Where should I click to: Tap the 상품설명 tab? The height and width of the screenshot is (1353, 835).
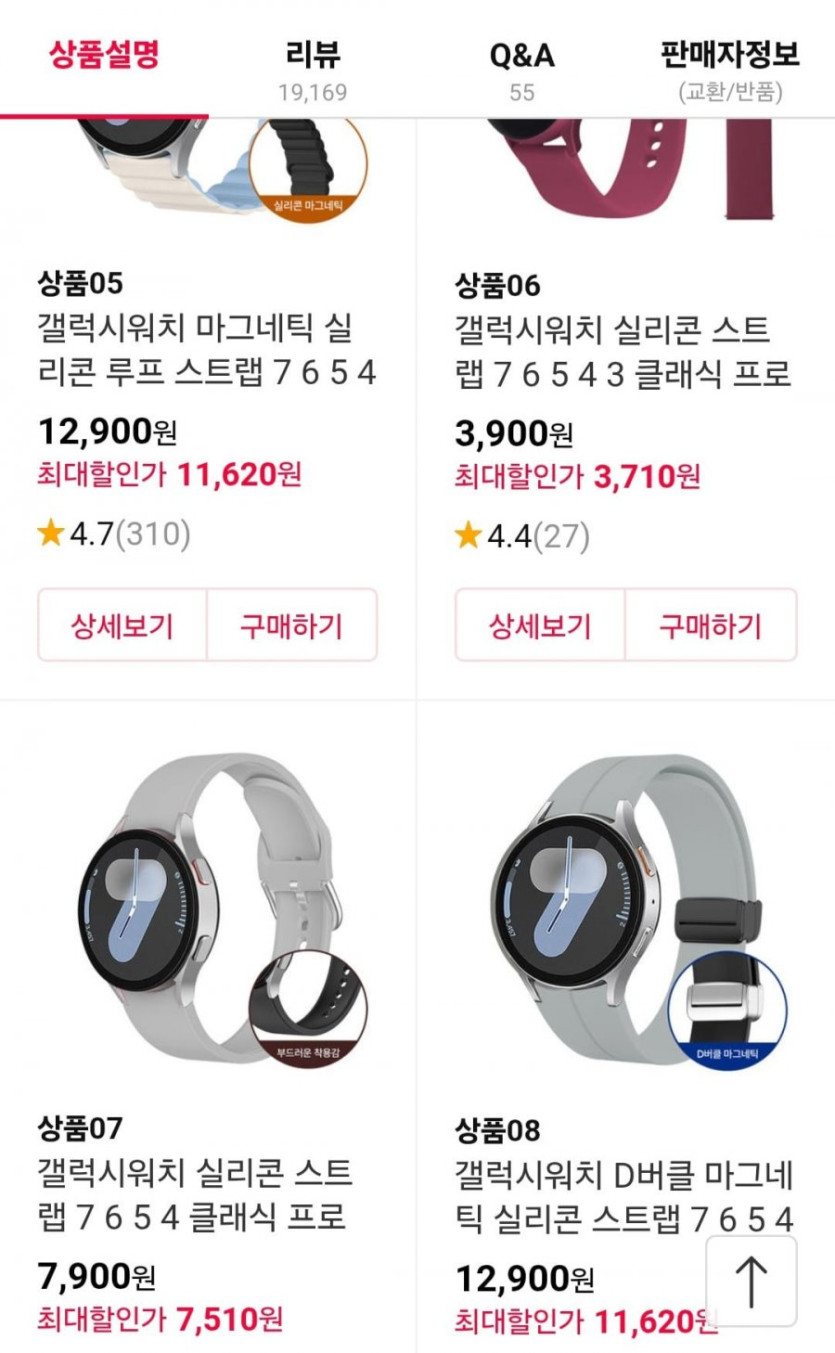[x=104, y=55]
